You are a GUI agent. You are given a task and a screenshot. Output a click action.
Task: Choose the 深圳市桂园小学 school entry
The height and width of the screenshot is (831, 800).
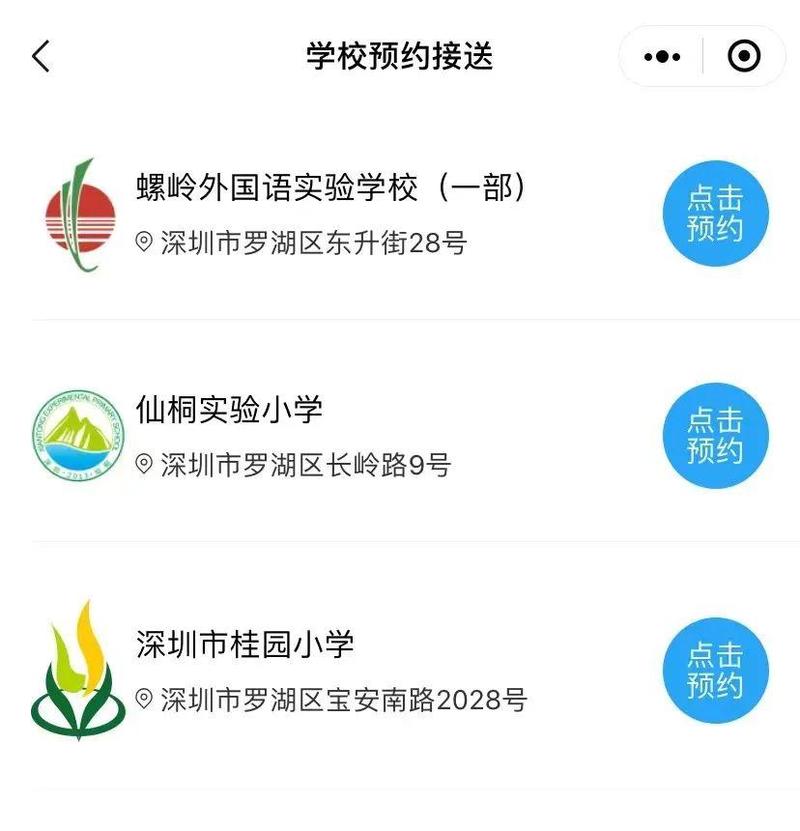[245, 645]
